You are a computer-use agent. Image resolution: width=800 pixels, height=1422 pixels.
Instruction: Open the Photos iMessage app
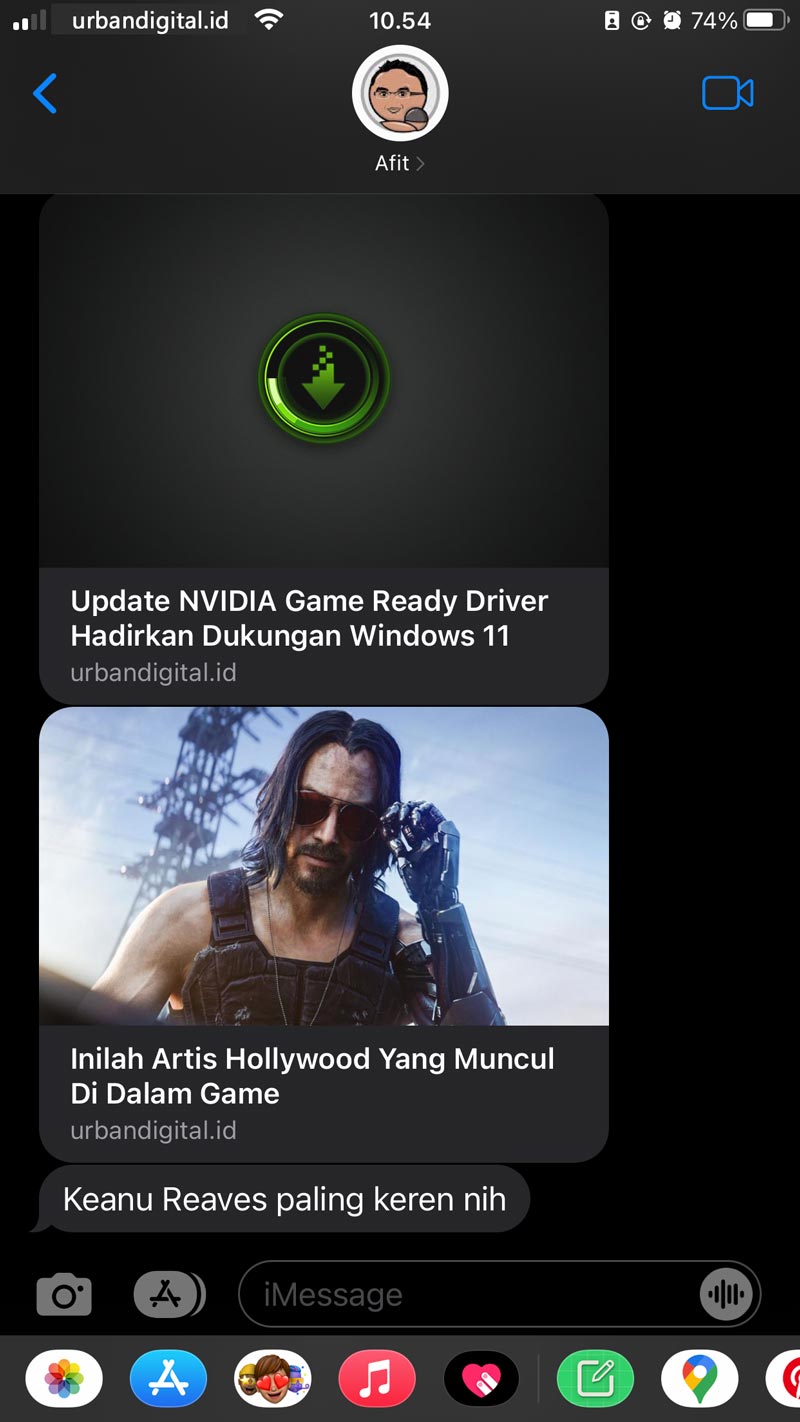[x=64, y=1380]
